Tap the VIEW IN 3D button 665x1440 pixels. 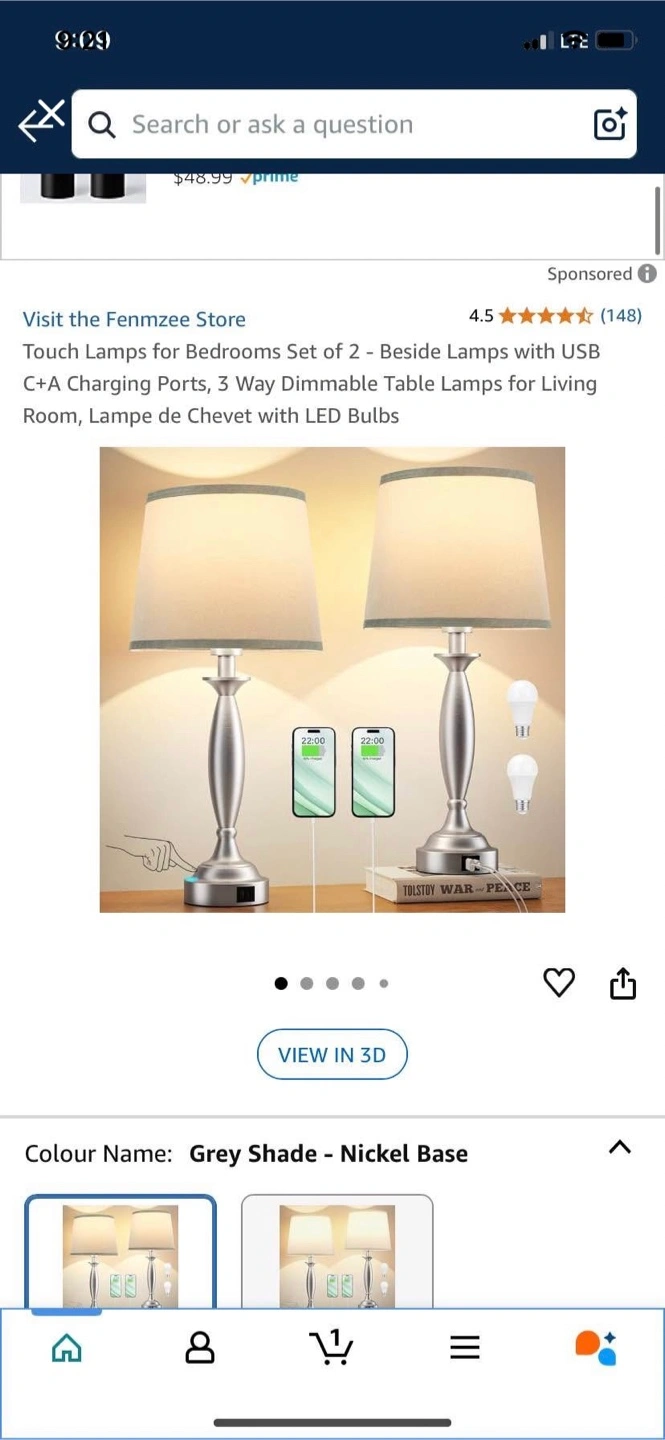point(332,1055)
